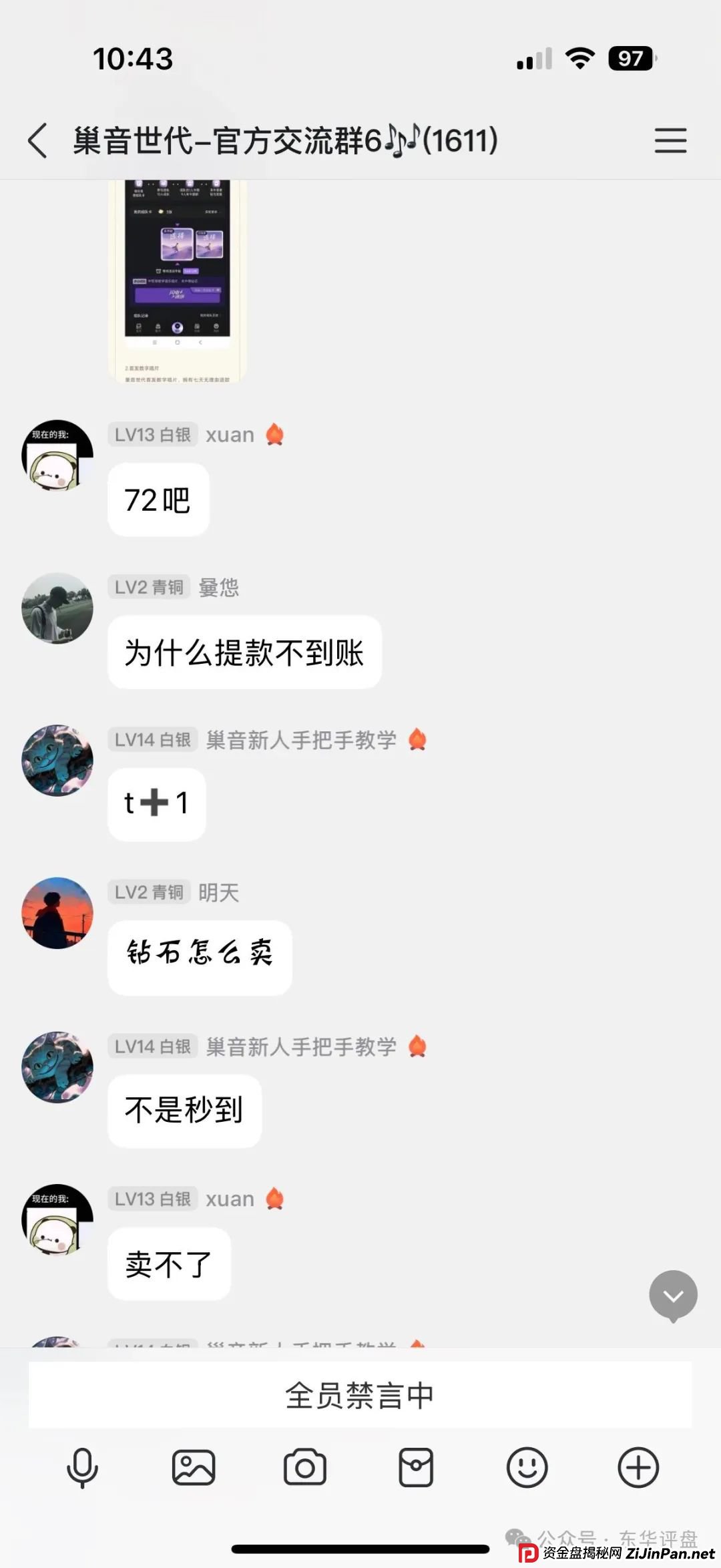Tap the back arrow to exit chat
The height and width of the screenshot is (1568, 721).
(x=37, y=141)
